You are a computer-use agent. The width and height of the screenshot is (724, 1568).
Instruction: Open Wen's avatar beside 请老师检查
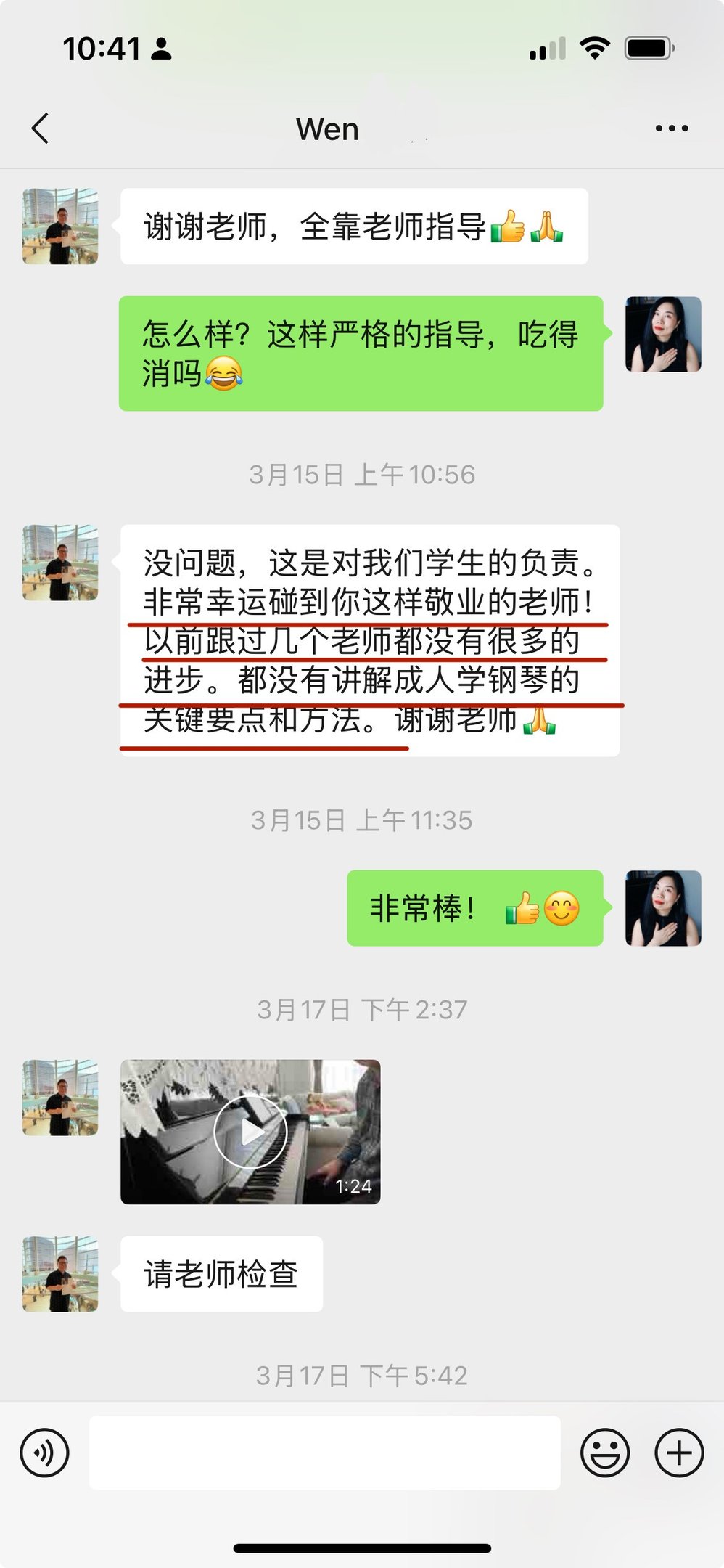tap(60, 1273)
